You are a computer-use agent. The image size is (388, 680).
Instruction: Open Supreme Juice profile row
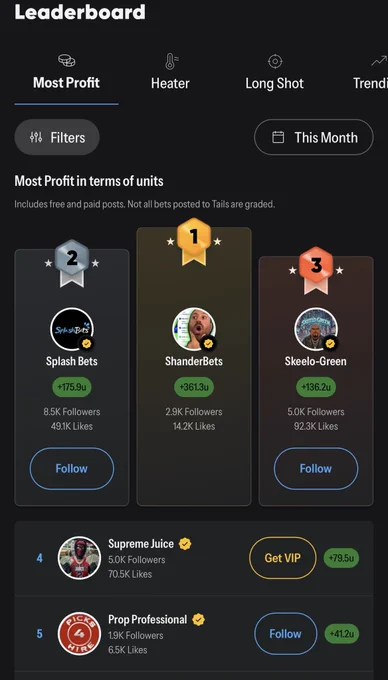tap(194, 558)
